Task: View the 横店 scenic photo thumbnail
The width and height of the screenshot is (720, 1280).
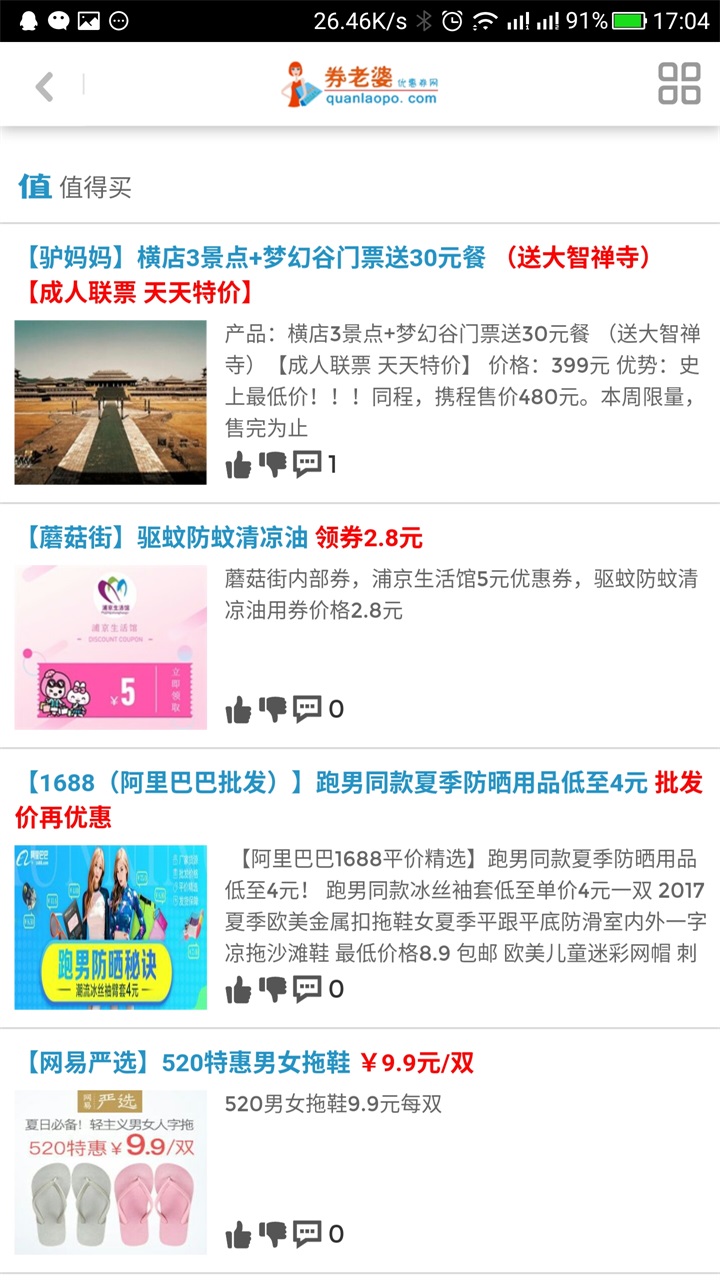Action: click(x=110, y=402)
